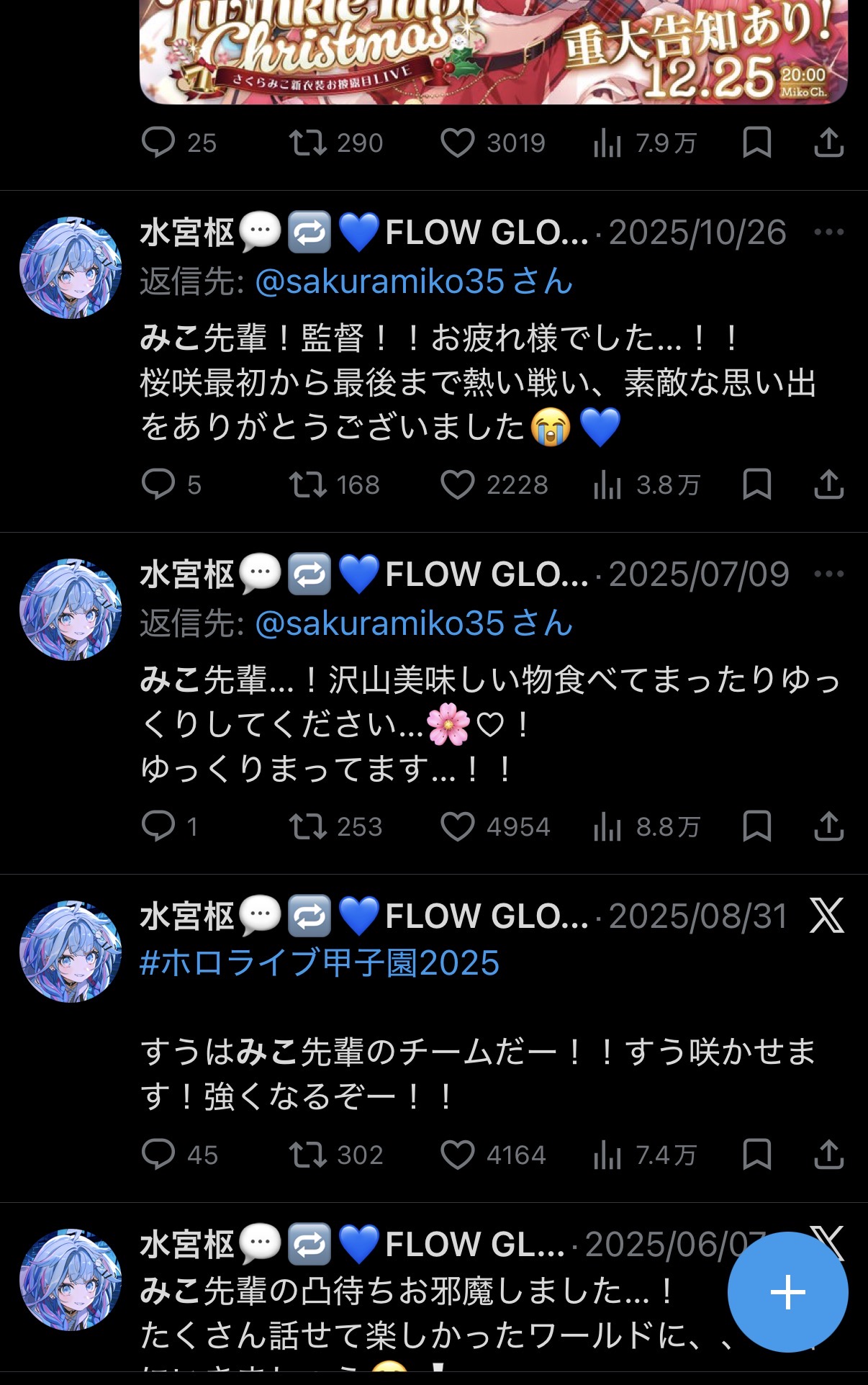Bookmark the 2025/10/26 reply post
The image size is (868, 1385).
[x=756, y=484]
